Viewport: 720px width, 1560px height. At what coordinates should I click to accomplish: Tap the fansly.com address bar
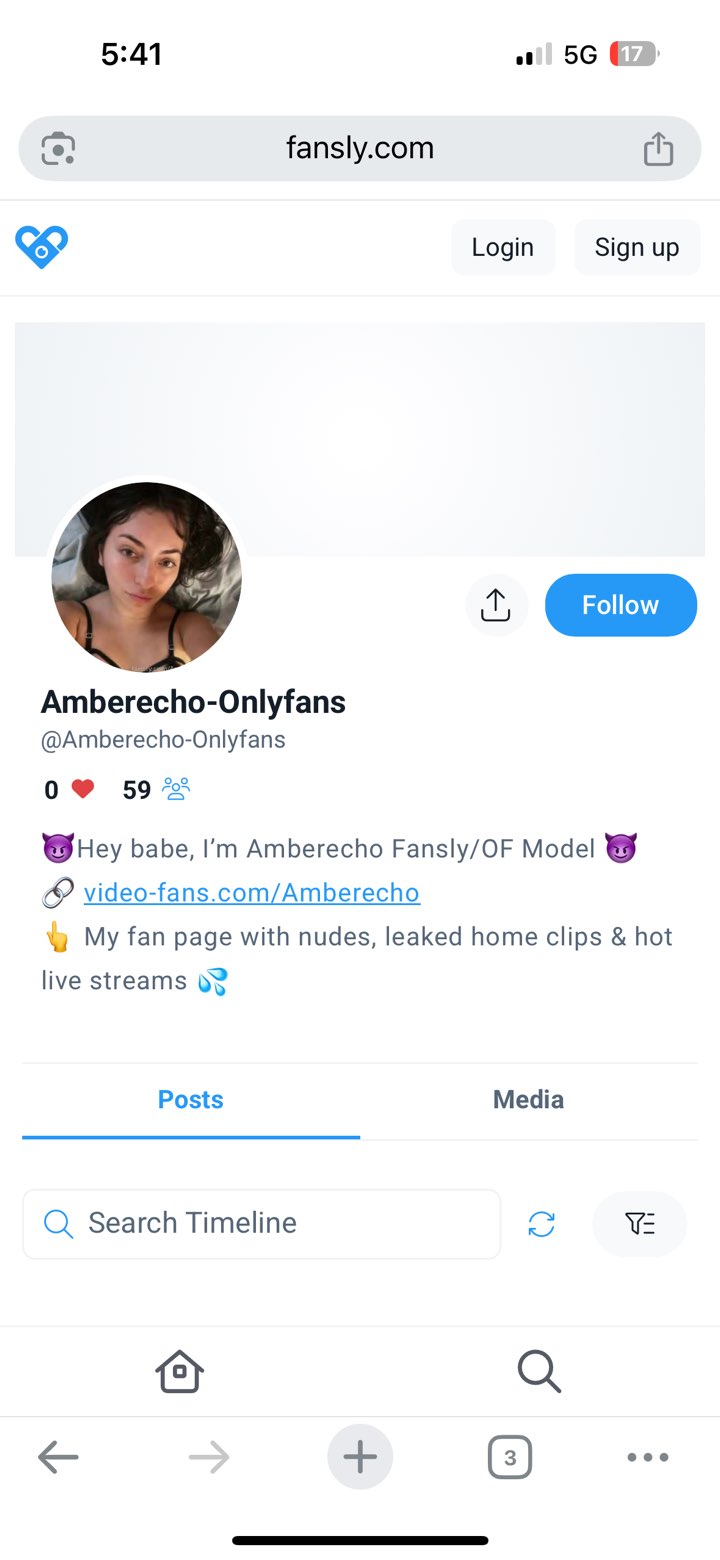pos(360,149)
